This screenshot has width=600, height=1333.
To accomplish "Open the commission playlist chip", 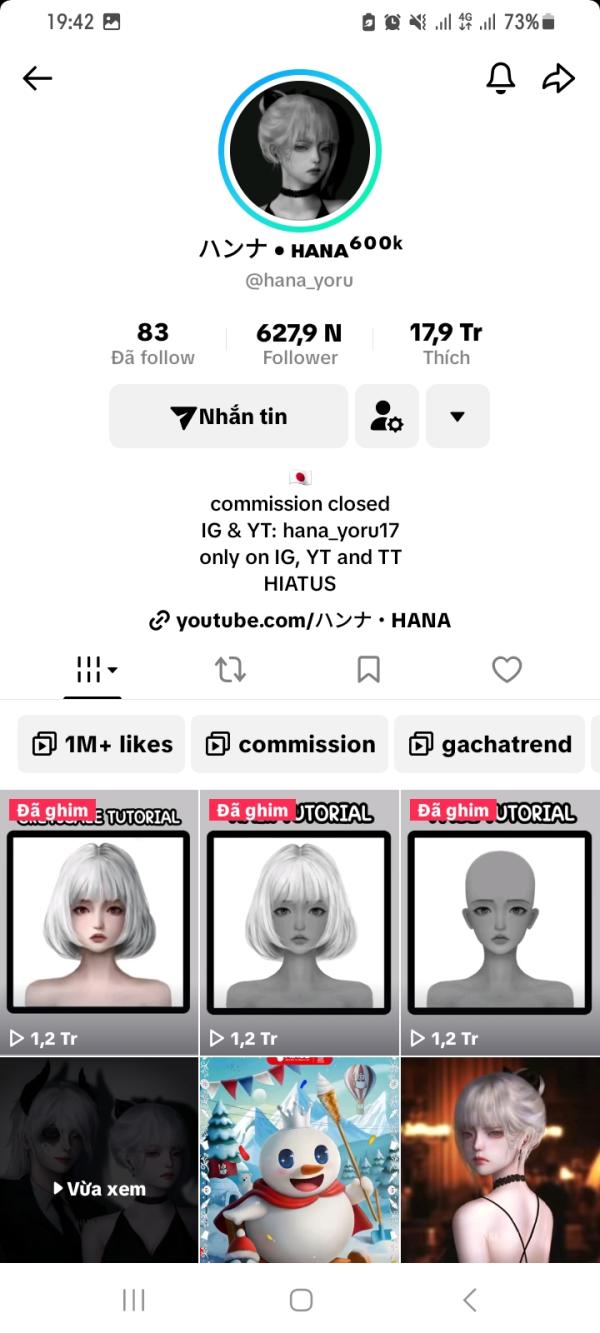I will pyautogui.click(x=290, y=744).
